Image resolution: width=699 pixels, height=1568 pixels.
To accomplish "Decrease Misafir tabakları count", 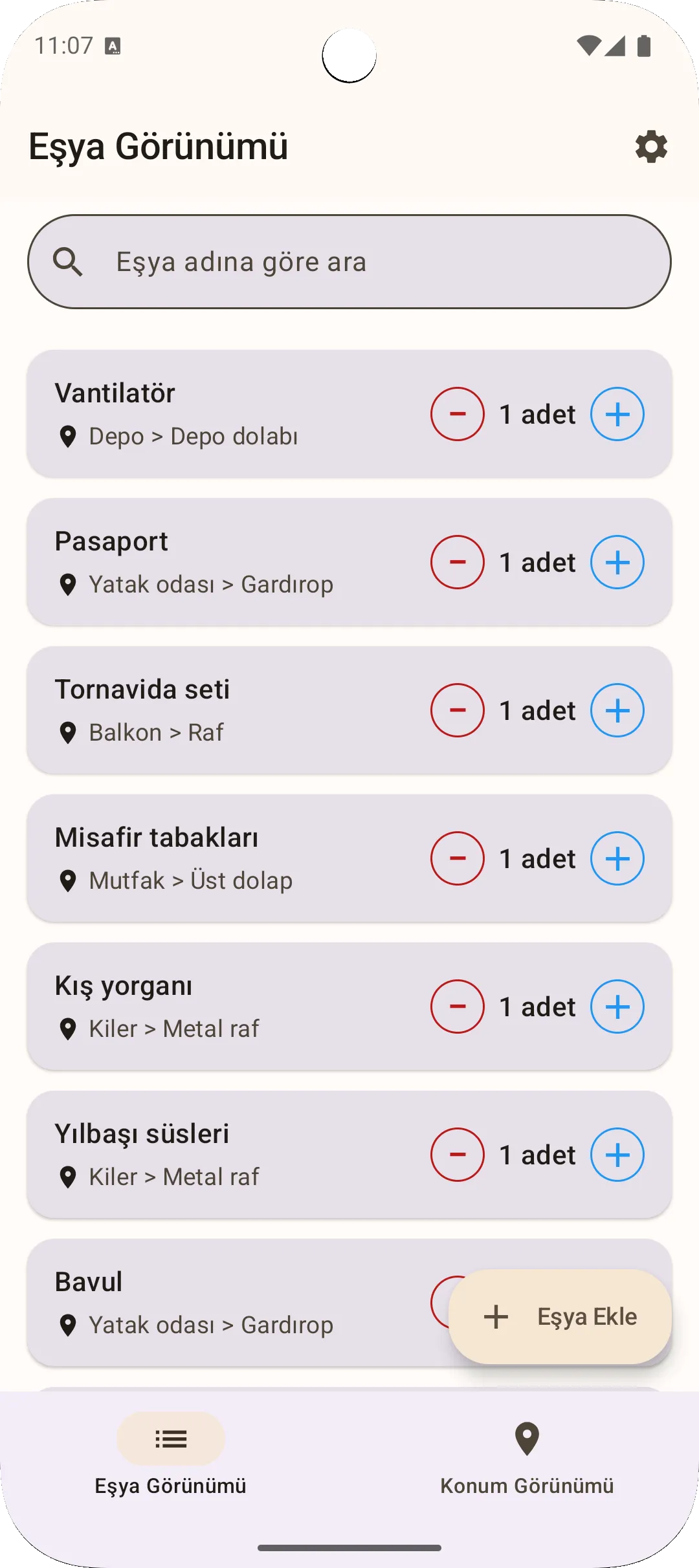I will [457, 858].
